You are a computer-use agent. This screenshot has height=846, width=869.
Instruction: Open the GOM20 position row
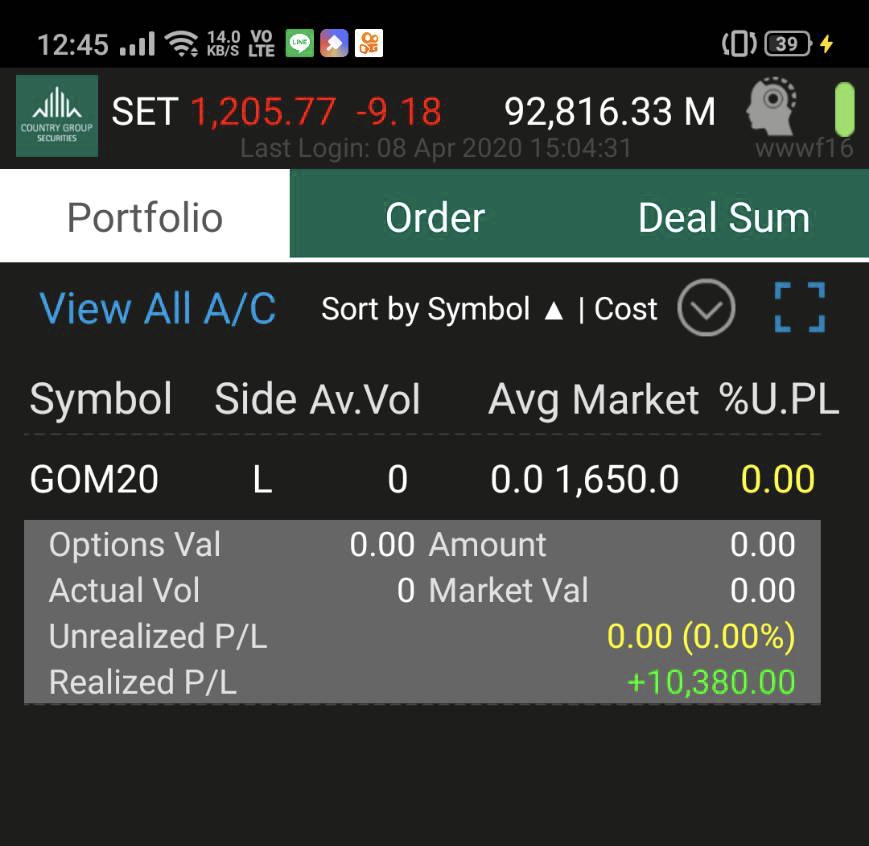click(x=422, y=480)
